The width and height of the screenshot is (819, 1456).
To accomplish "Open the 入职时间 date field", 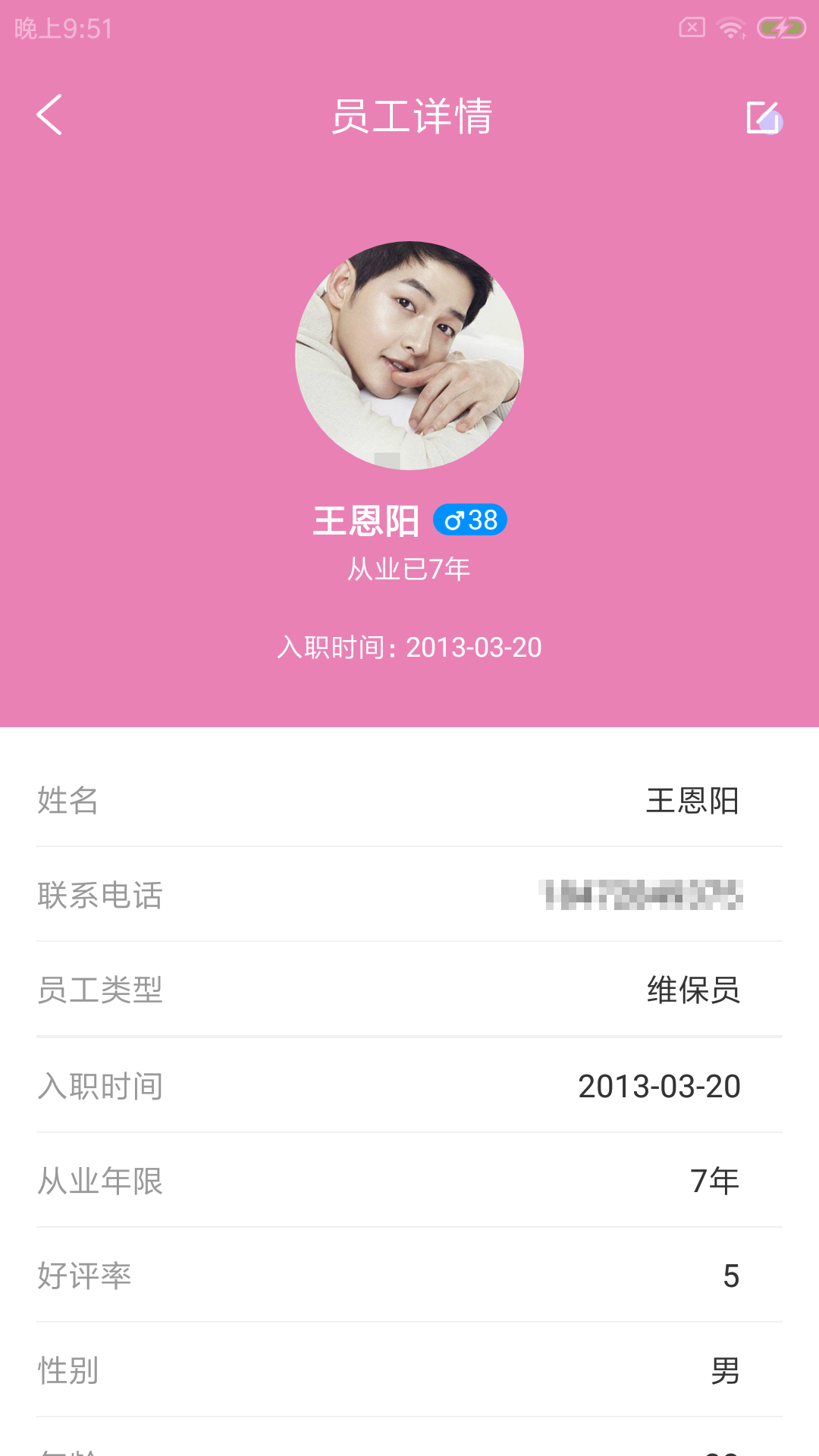I will 409,1086.
